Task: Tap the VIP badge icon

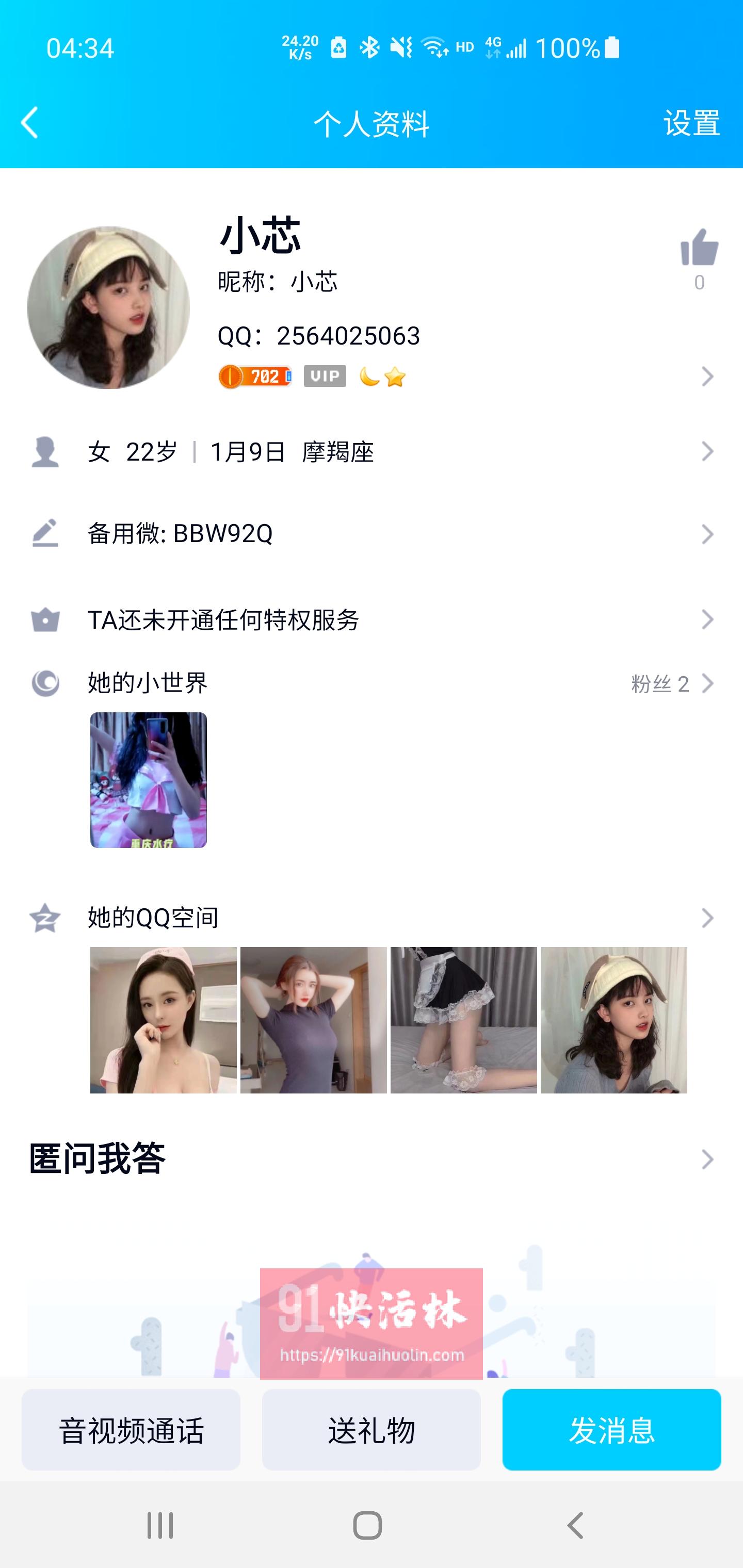Action: pyautogui.click(x=325, y=377)
